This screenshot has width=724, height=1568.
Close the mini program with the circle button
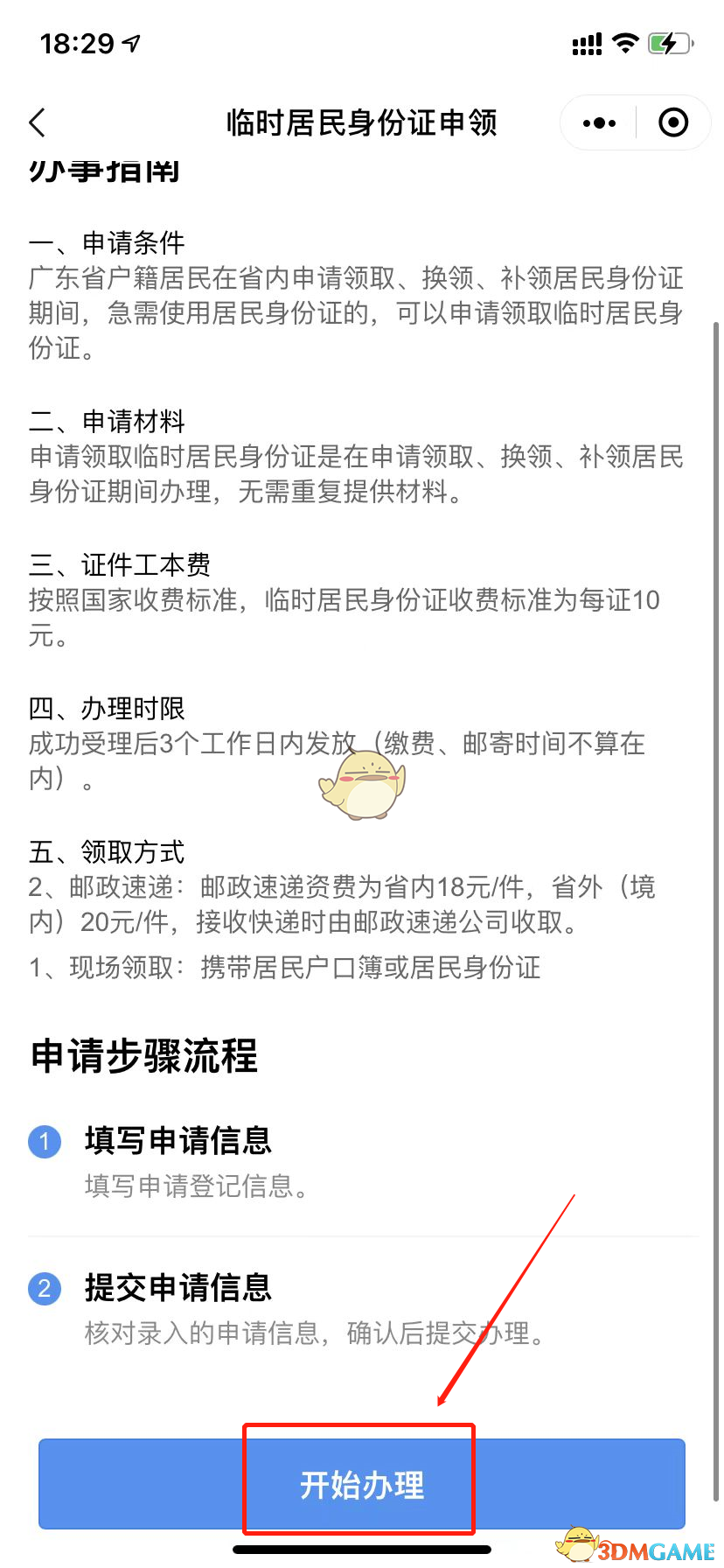[x=672, y=122]
